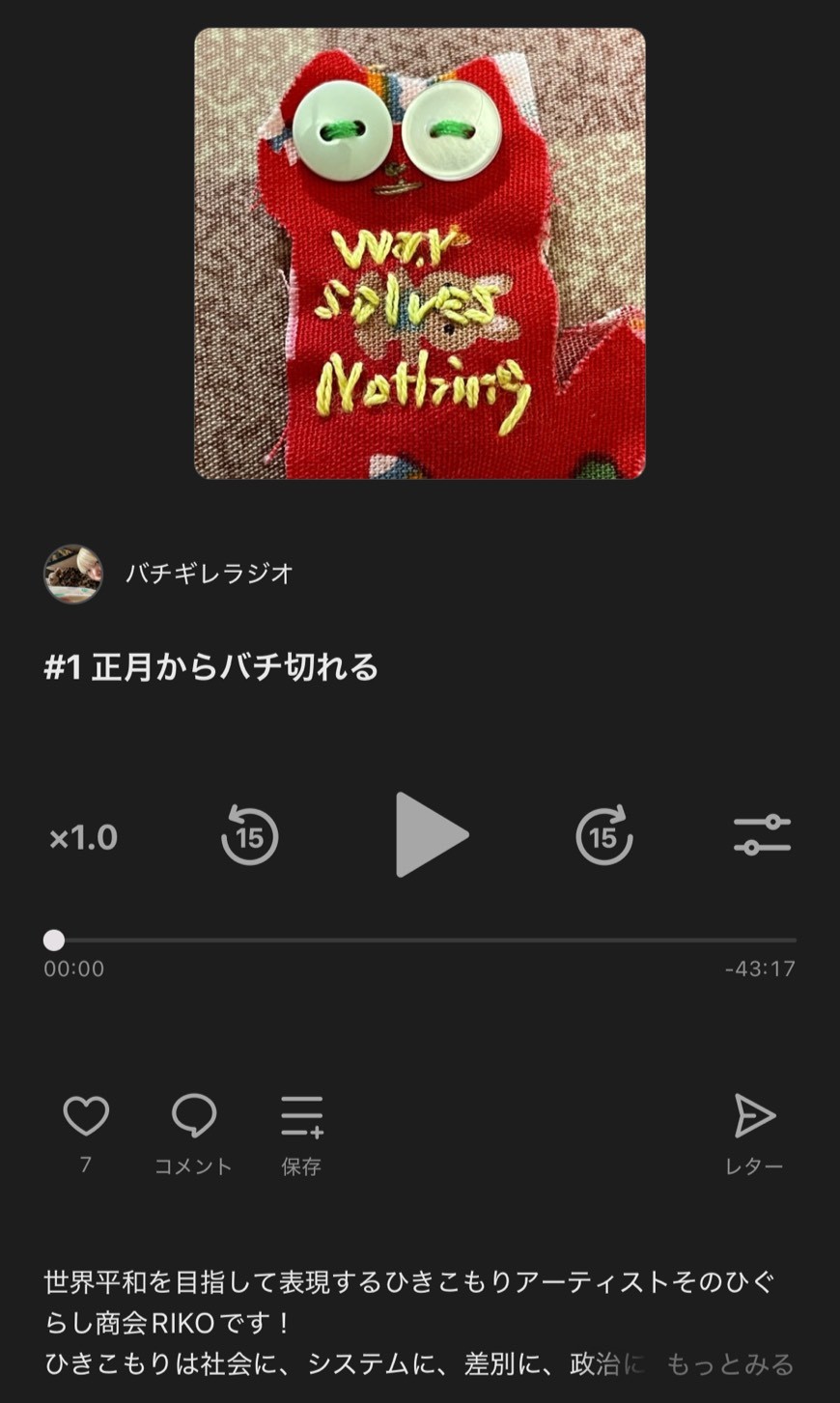The image size is (840, 1403).
Task: Change playback speed from ×1.0
Action: (83, 836)
